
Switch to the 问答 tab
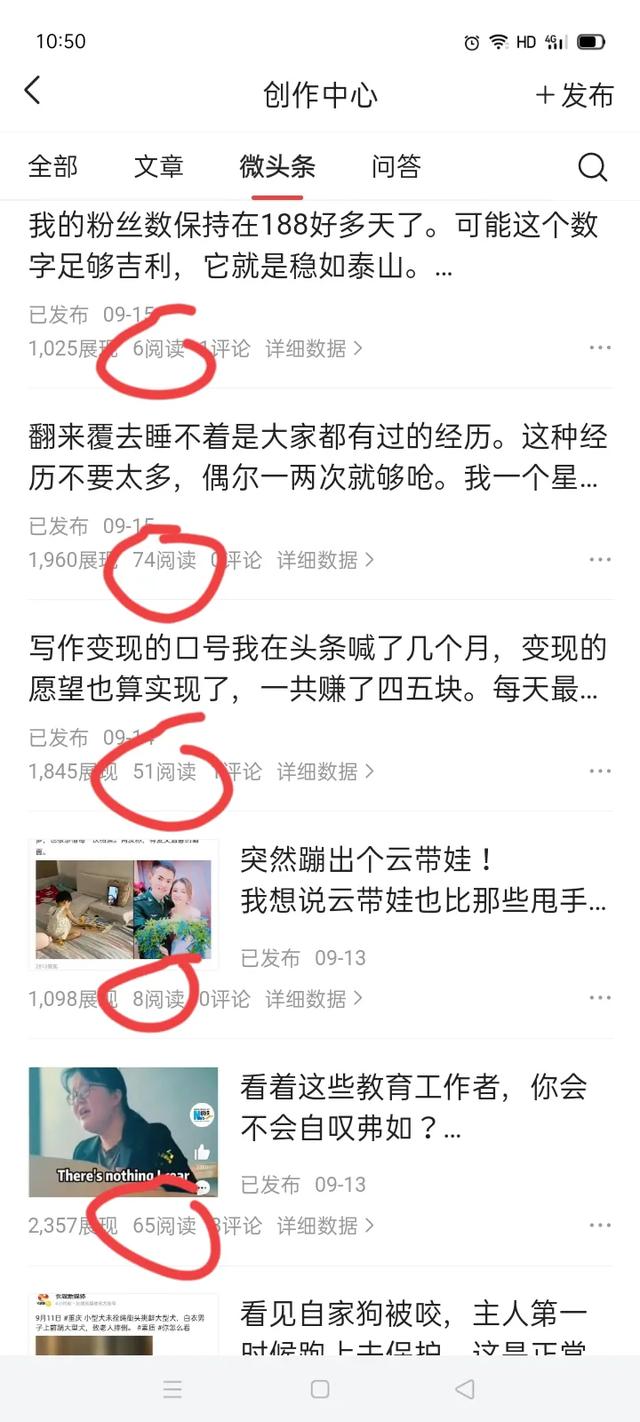396,166
